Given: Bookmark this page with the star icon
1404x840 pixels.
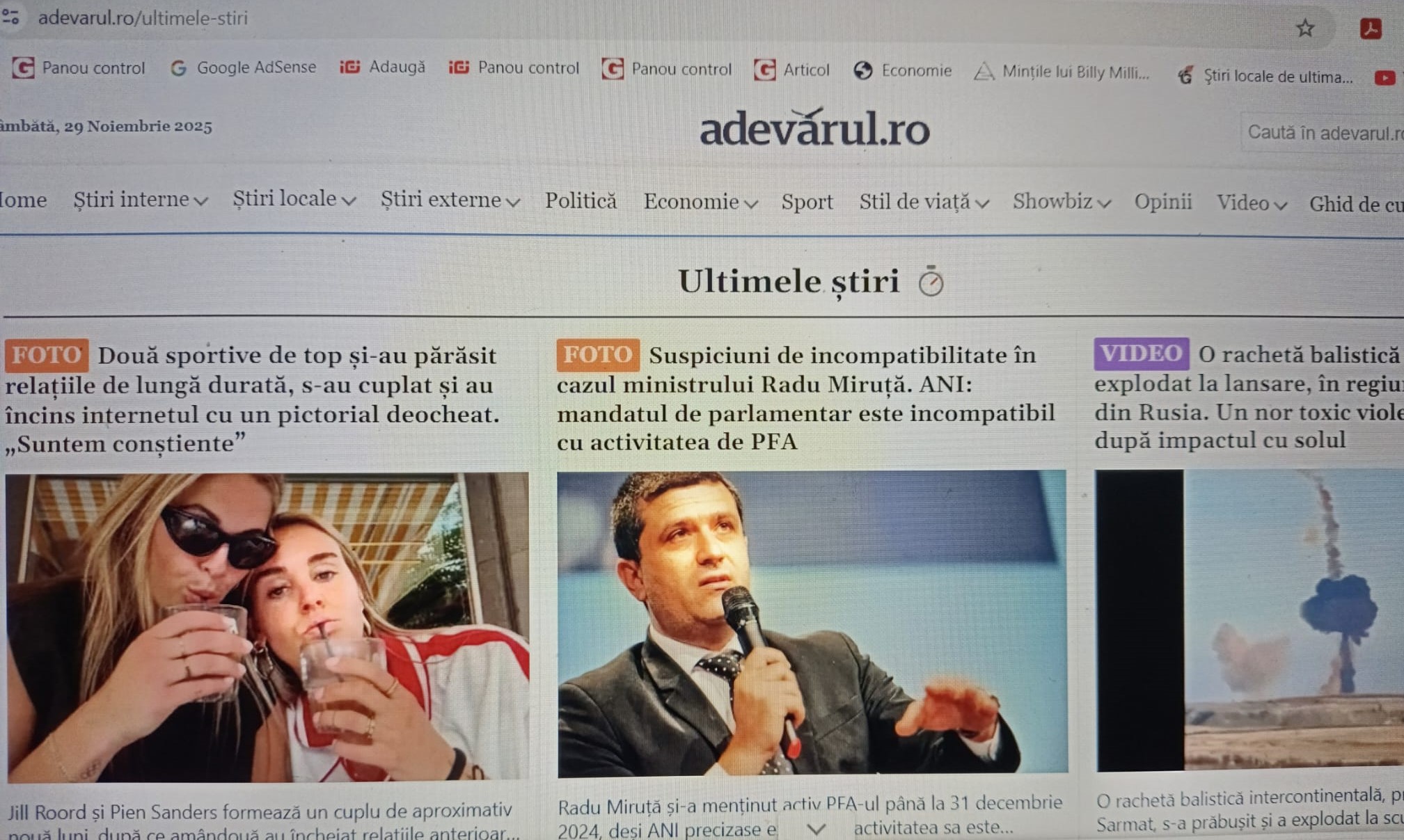Looking at the screenshot, I should pyautogui.click(x=1305, y=29).
